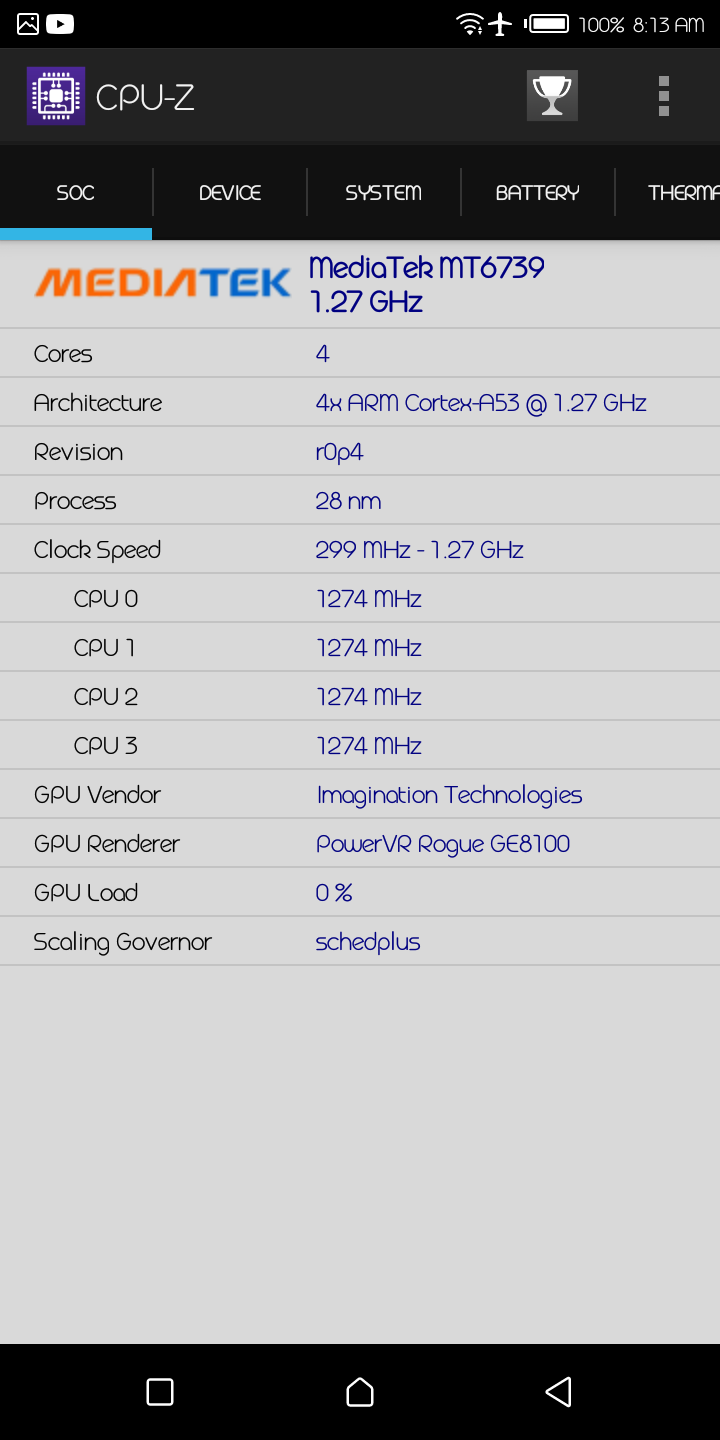The image size is (720, 1440).
Task: Select the SOC tab
Action: click(75, 193)
